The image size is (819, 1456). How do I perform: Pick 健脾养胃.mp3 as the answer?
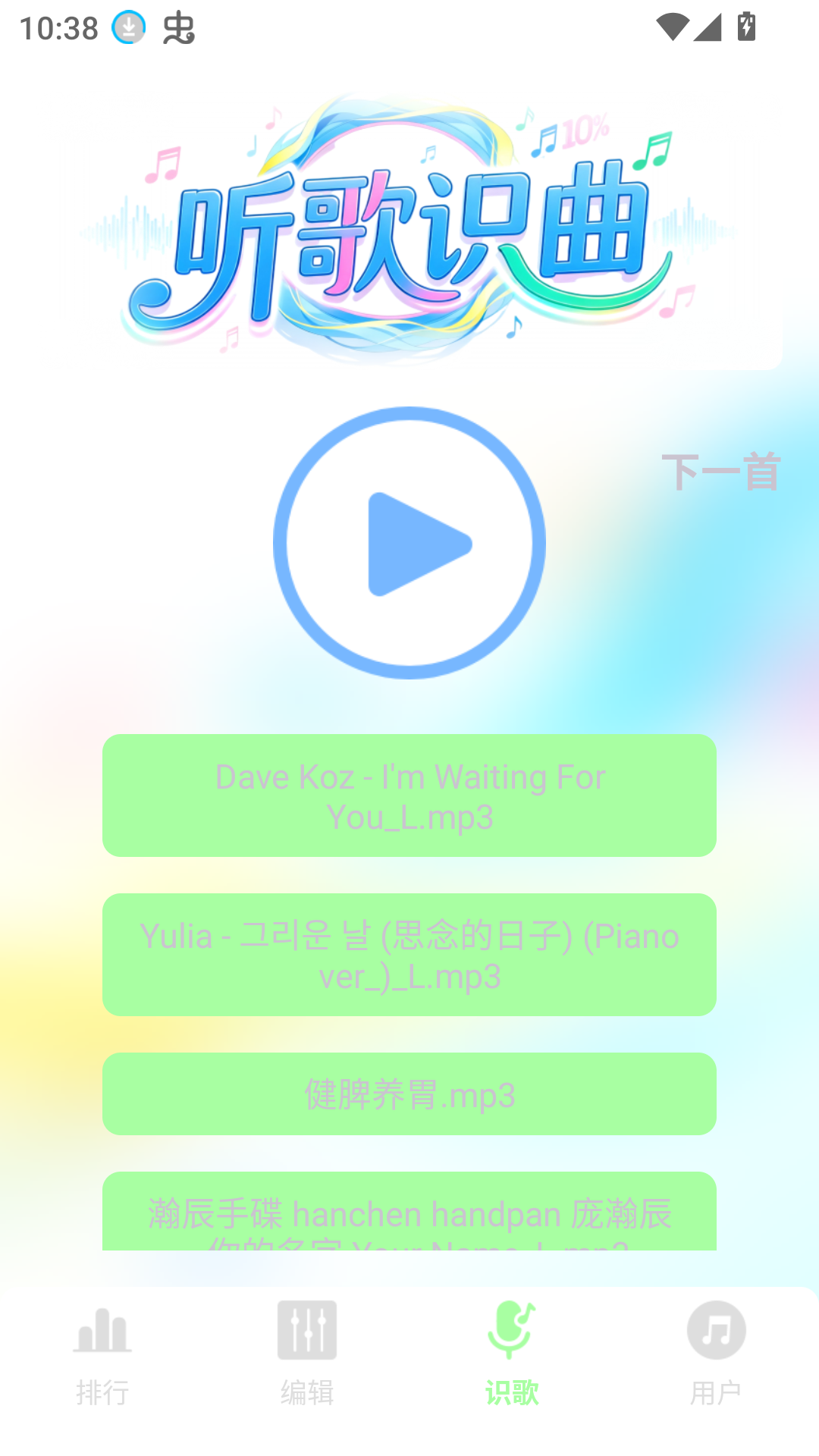pos(409,1094)
